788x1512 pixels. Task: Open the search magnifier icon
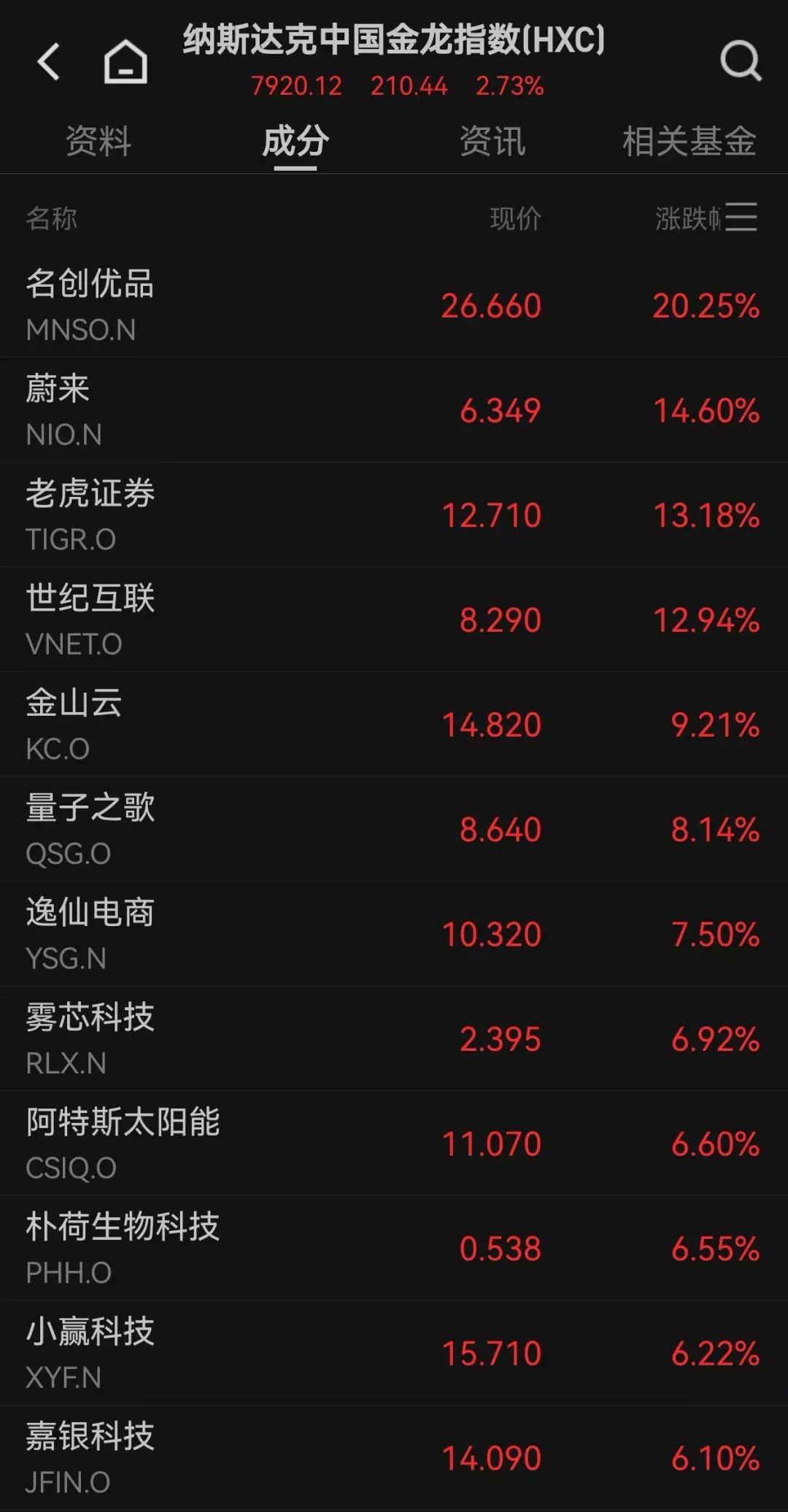pos(741,61)
